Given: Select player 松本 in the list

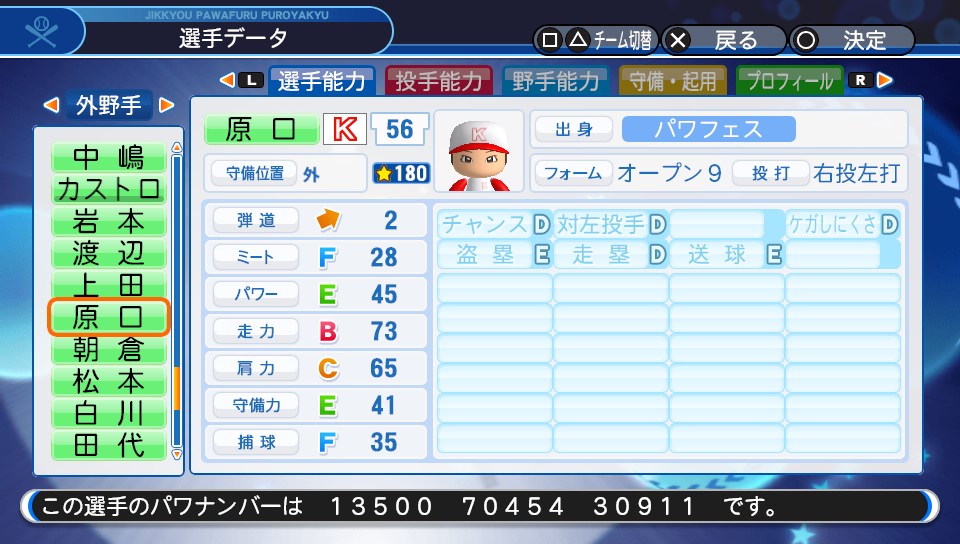Looking at the screenshot, I should click(x=109, y=382).
